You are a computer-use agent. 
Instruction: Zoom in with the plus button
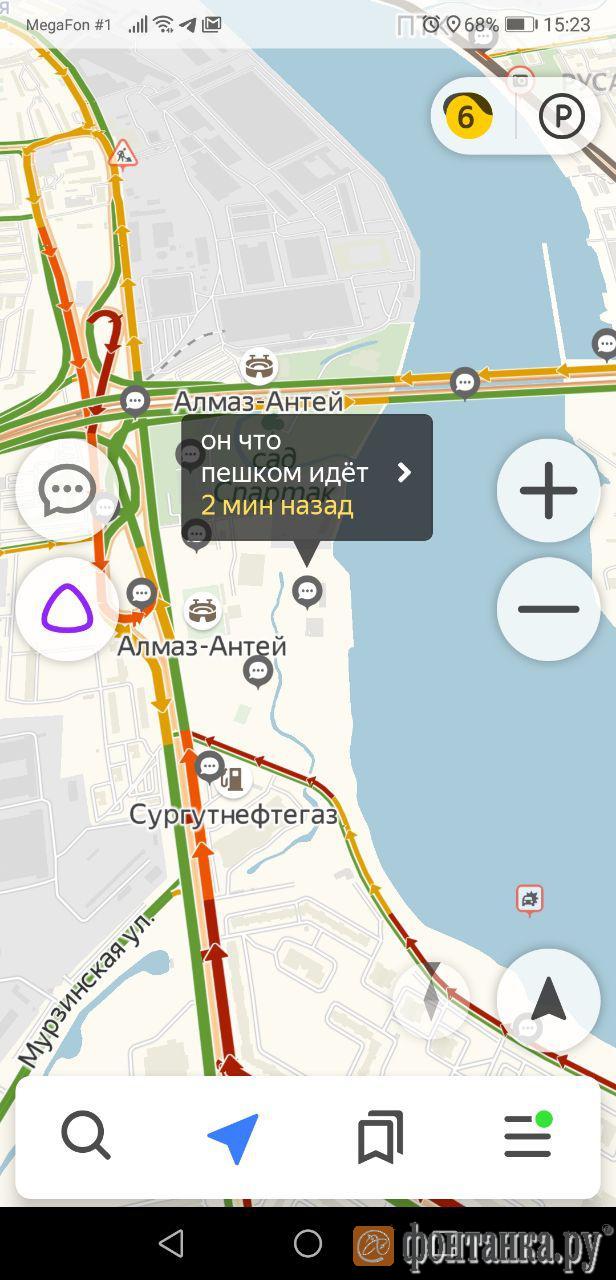[548, 490]
